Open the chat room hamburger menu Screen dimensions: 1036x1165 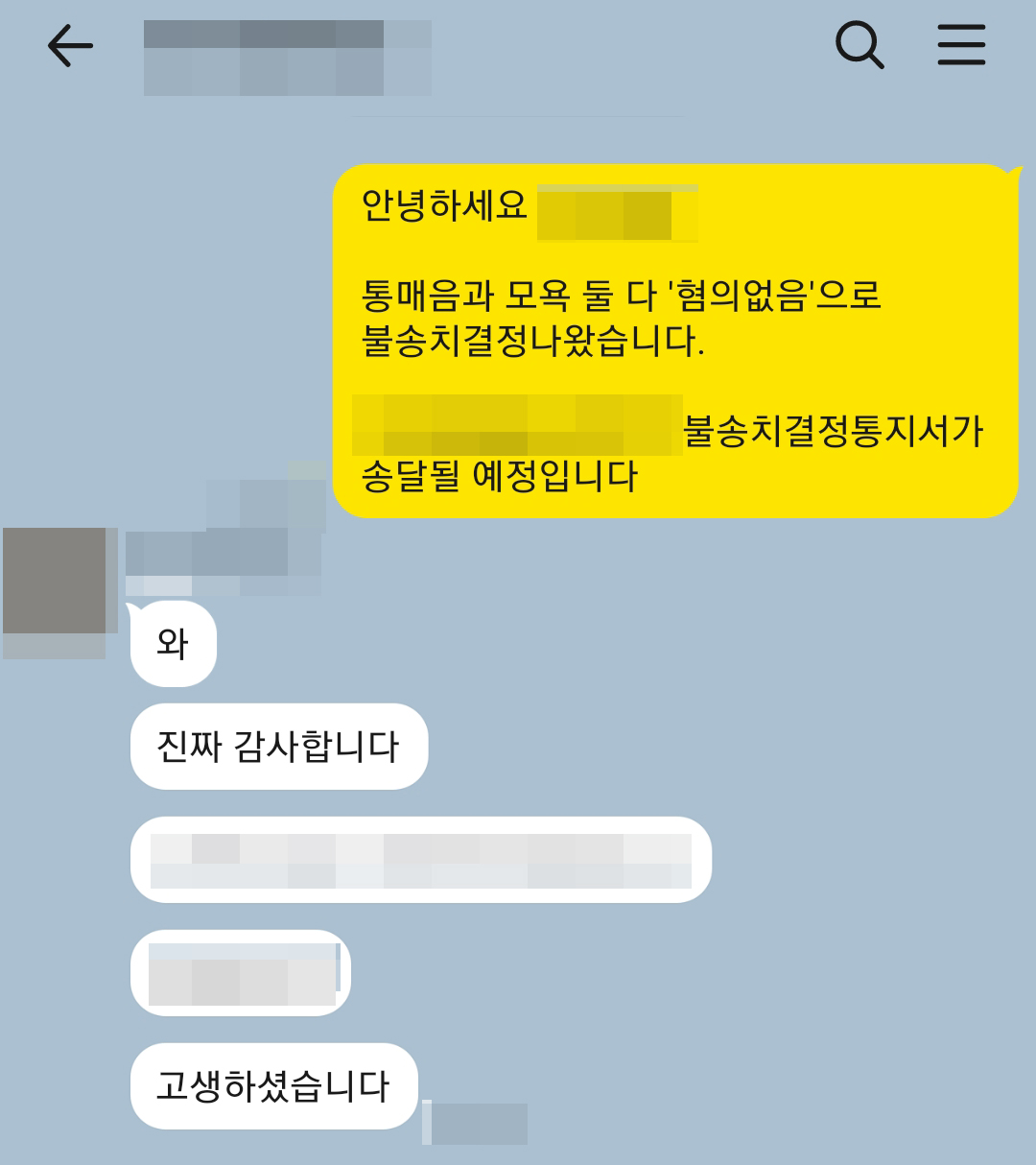tap(961, 45)
